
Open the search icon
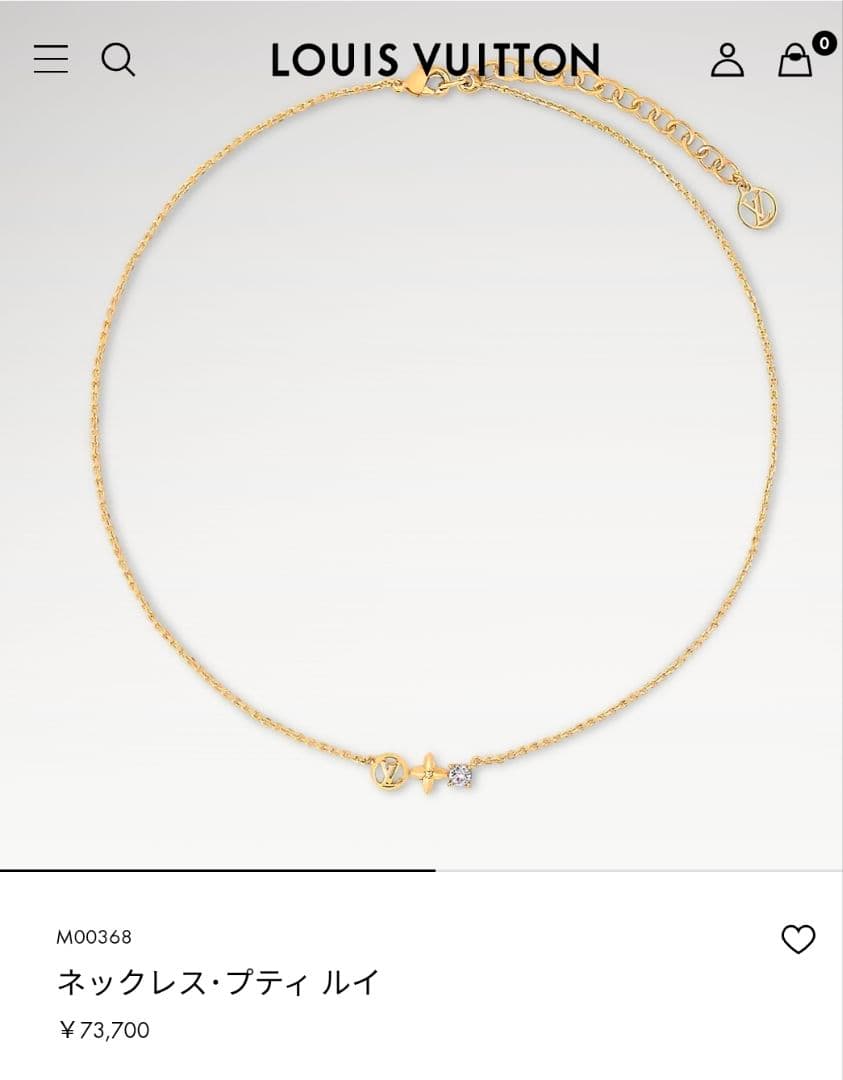[118, 59]
